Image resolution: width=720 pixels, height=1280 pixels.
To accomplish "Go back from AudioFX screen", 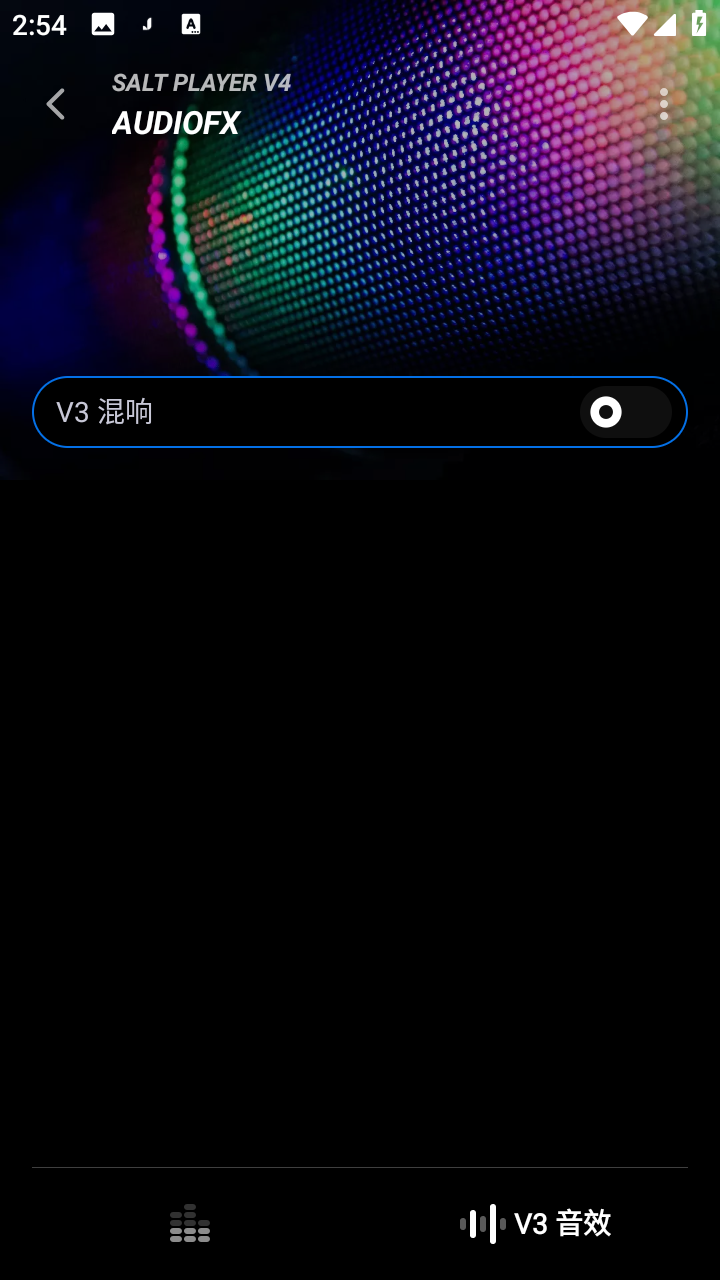I will pos(56,104).
